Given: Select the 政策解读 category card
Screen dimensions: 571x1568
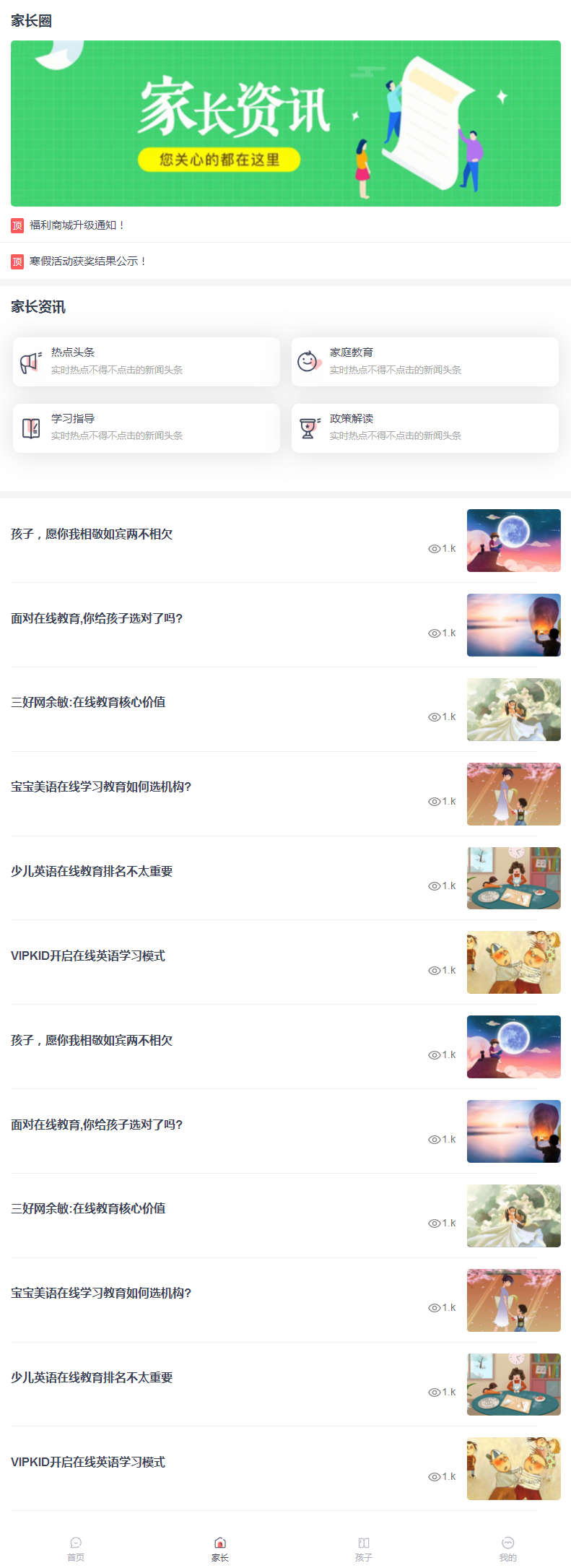Looking at the screenshot, I should [424, 428].
